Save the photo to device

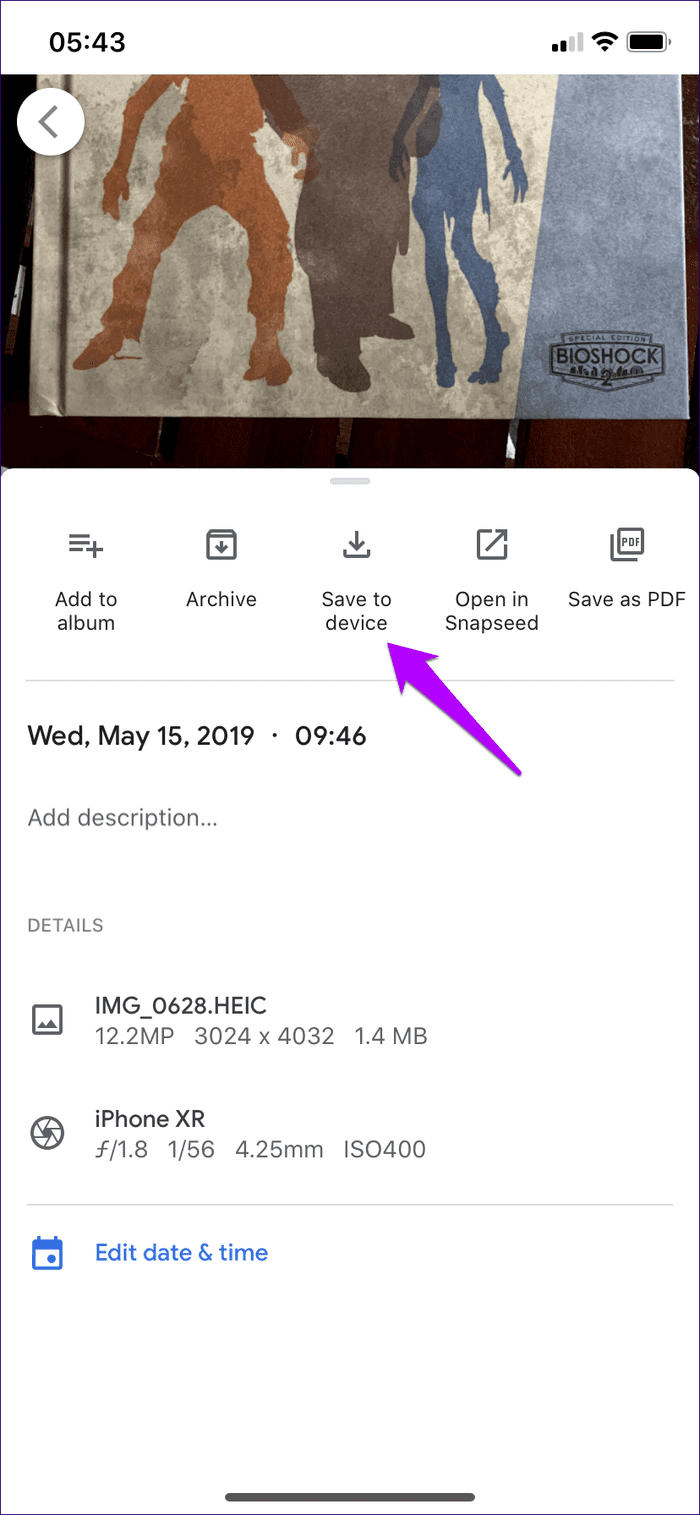tap(356, 581)
